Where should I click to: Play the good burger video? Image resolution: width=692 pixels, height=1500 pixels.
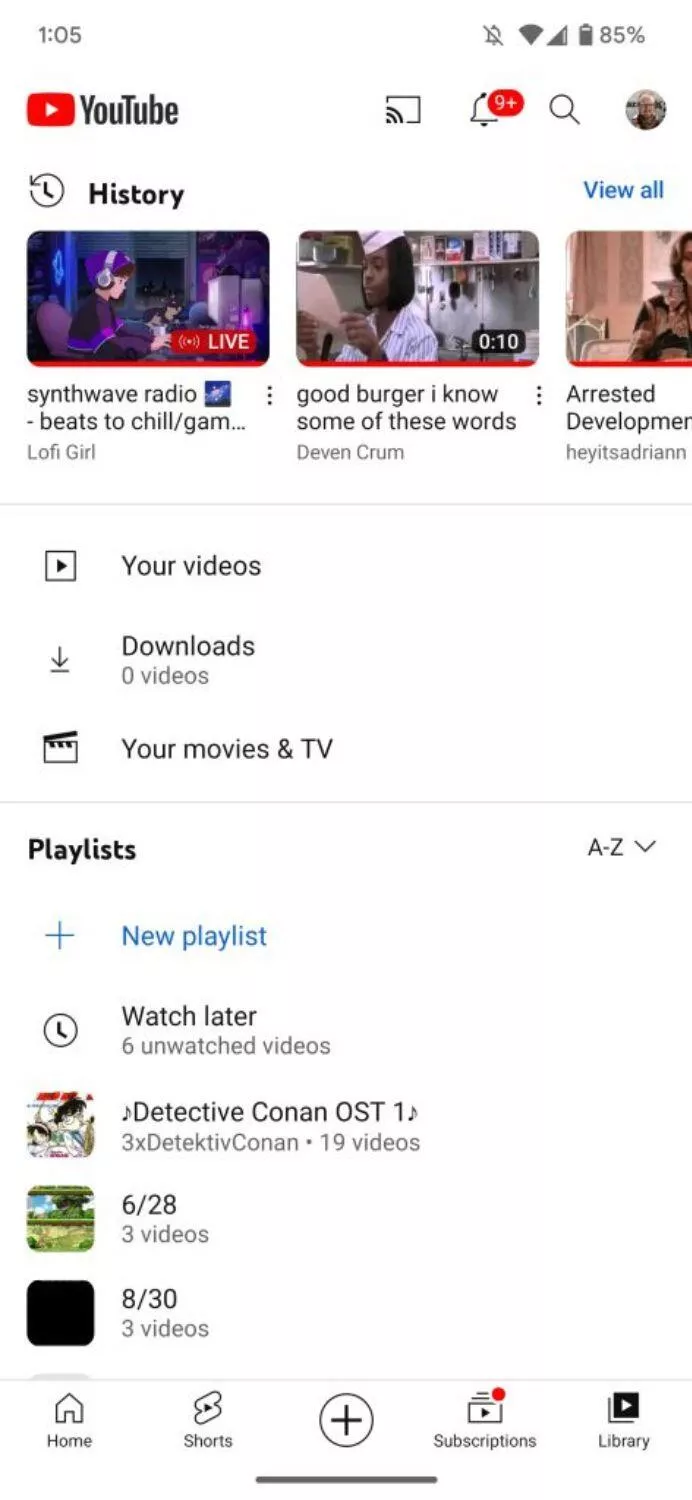click(418, 298)
